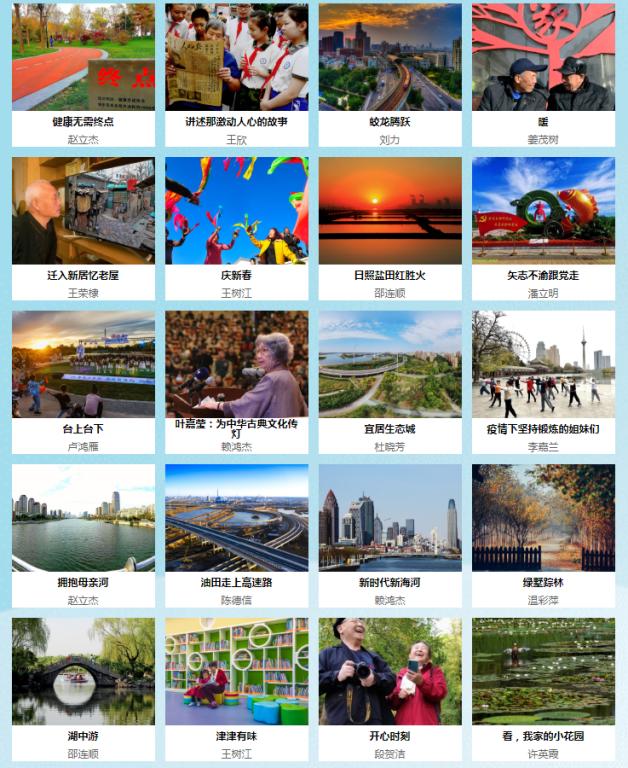Open the 绿墅踪林 photo by 温彩萍
This screenshot has width=628, height=768.
[543, 517]
